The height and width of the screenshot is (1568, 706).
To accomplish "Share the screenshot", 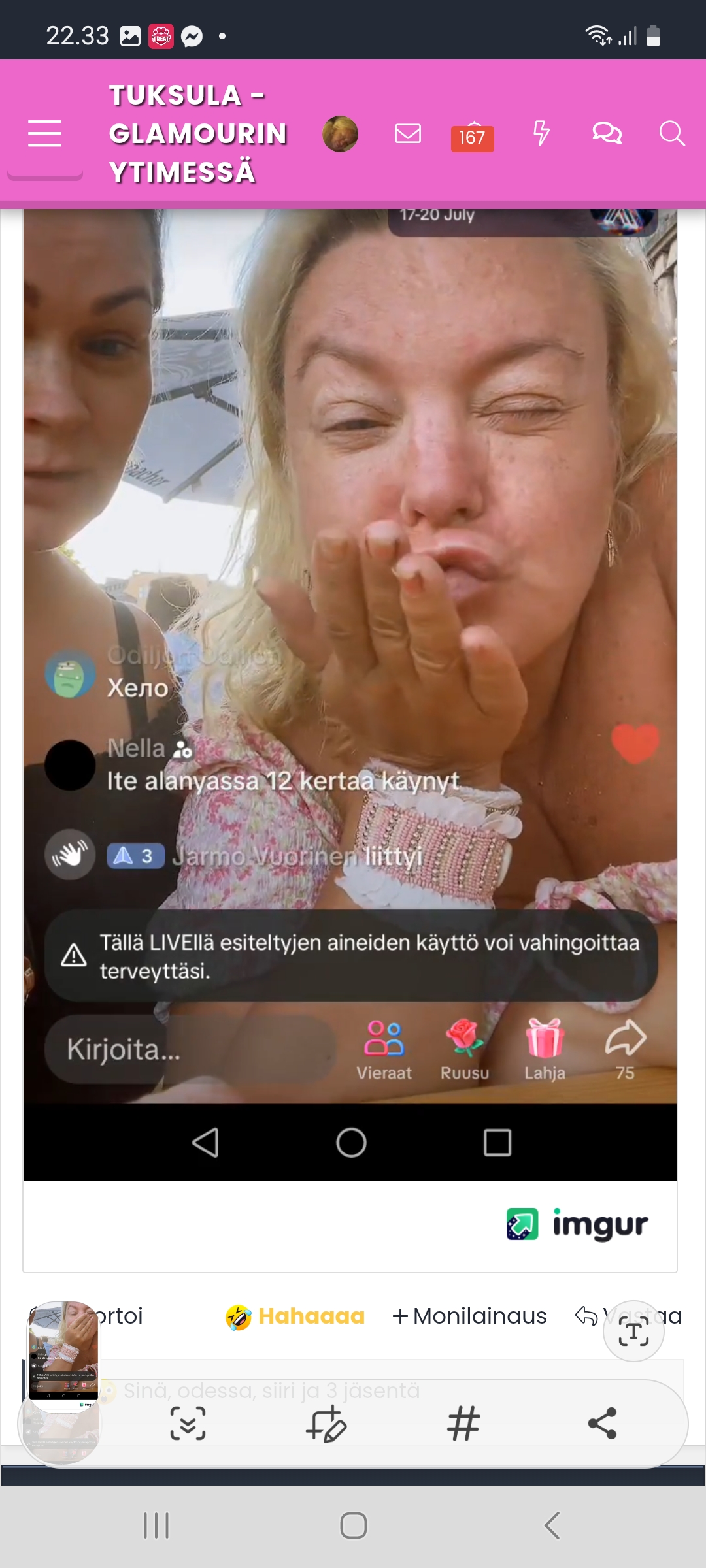I will (x=602, y=1424).
